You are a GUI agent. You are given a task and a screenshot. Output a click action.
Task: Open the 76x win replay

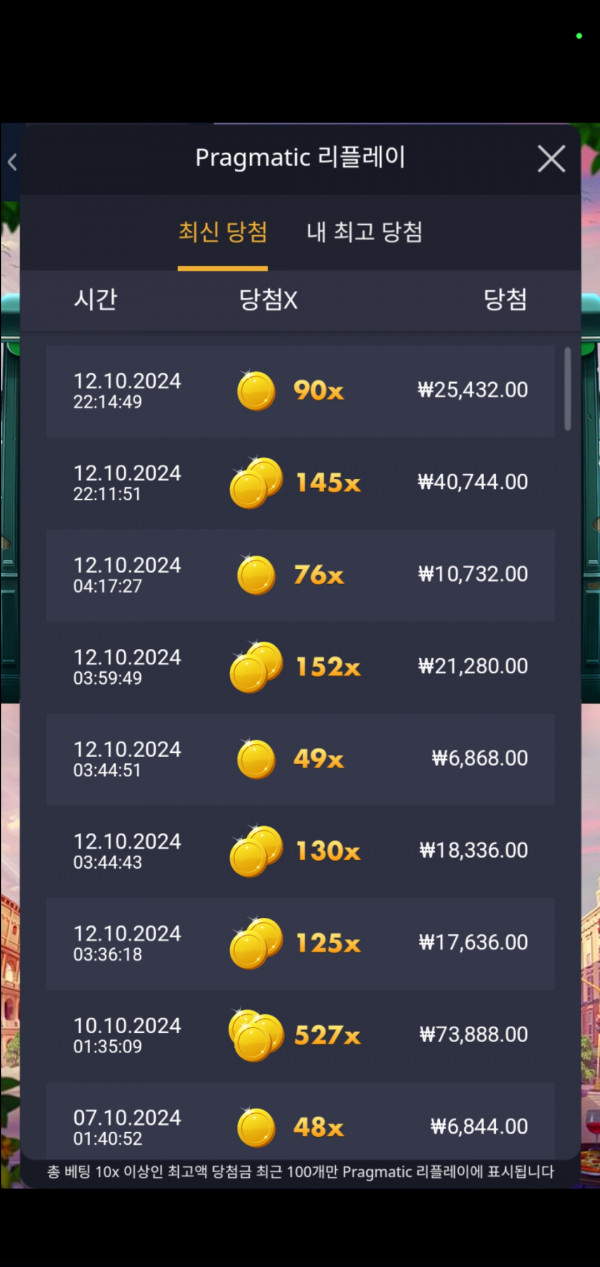[300, 575]
